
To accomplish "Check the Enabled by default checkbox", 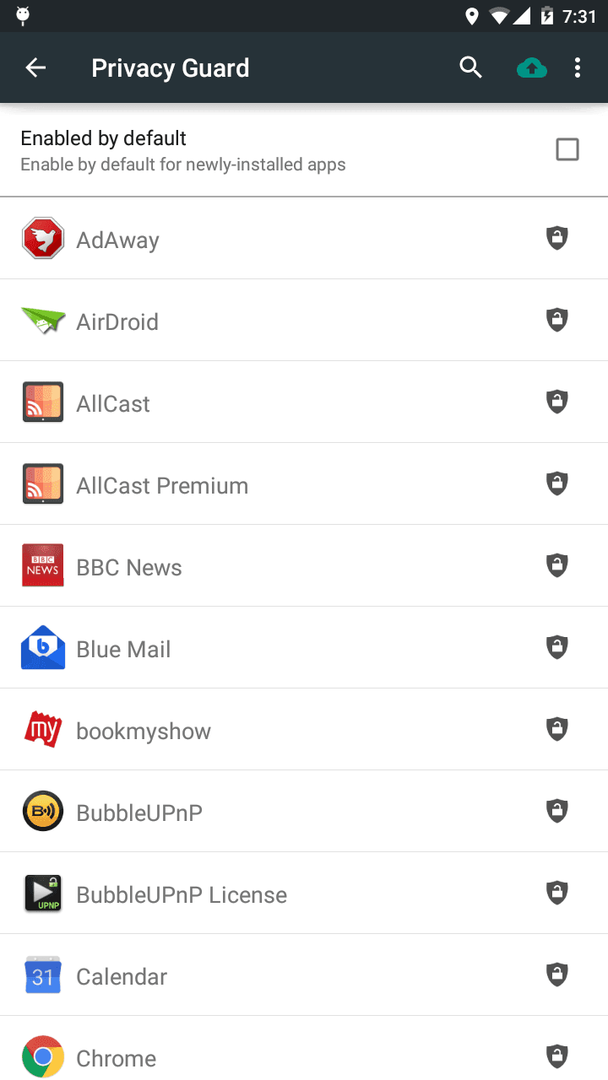I will tap(567, 149).
